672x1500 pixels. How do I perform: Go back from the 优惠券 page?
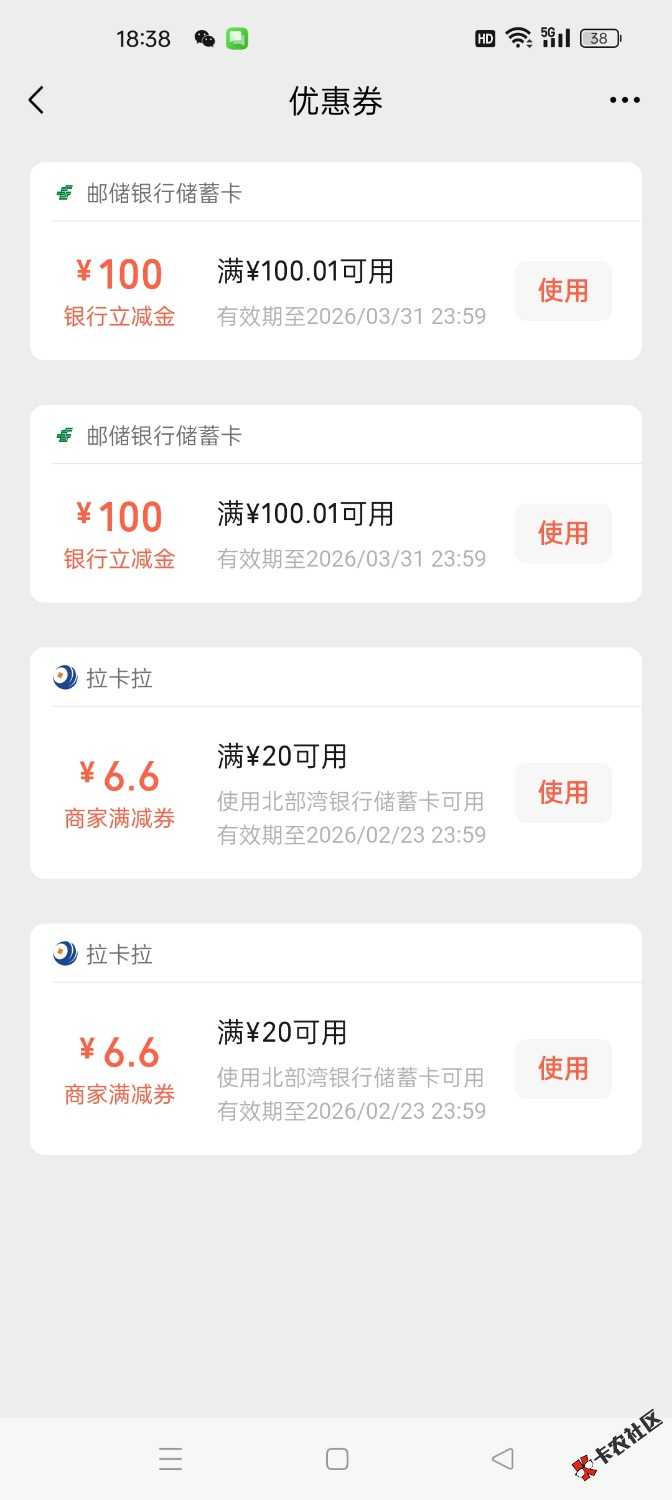[37, 100]
